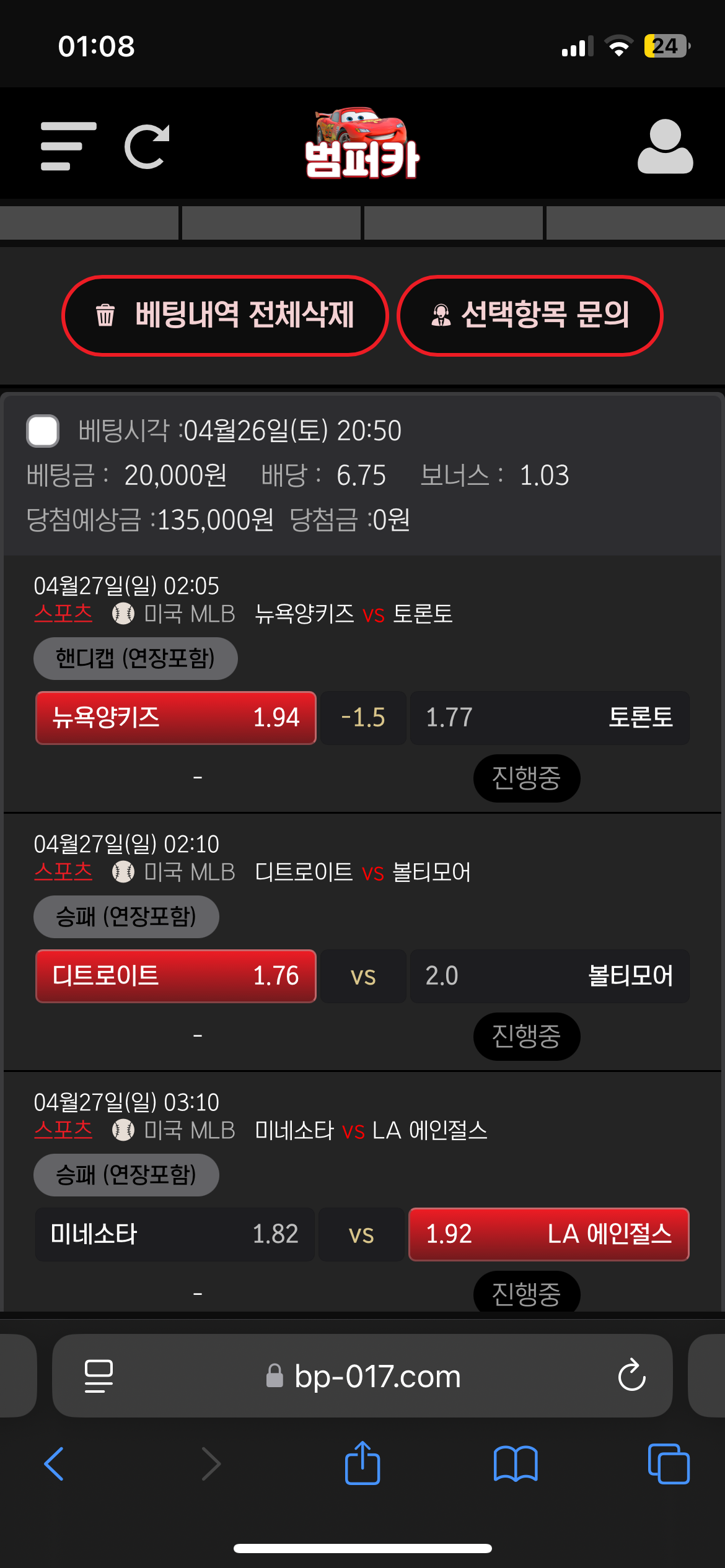725x1568 pixels.
Task: Open the hamburger menu
Action: 68,146
